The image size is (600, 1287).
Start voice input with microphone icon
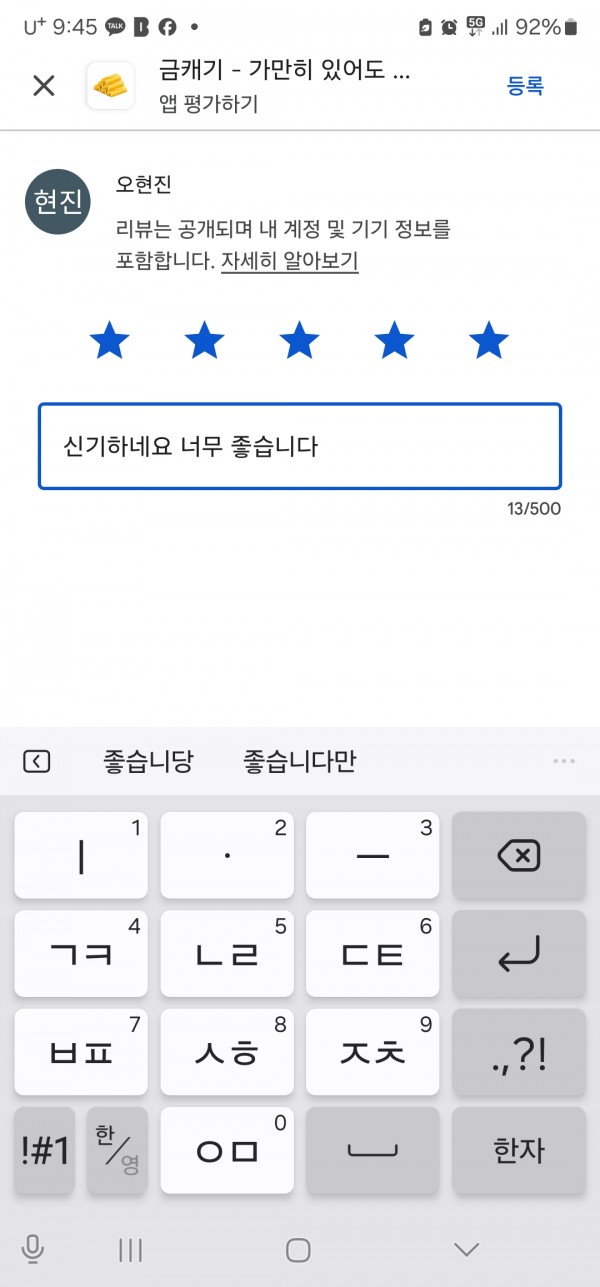click(x=33, y=1249)
